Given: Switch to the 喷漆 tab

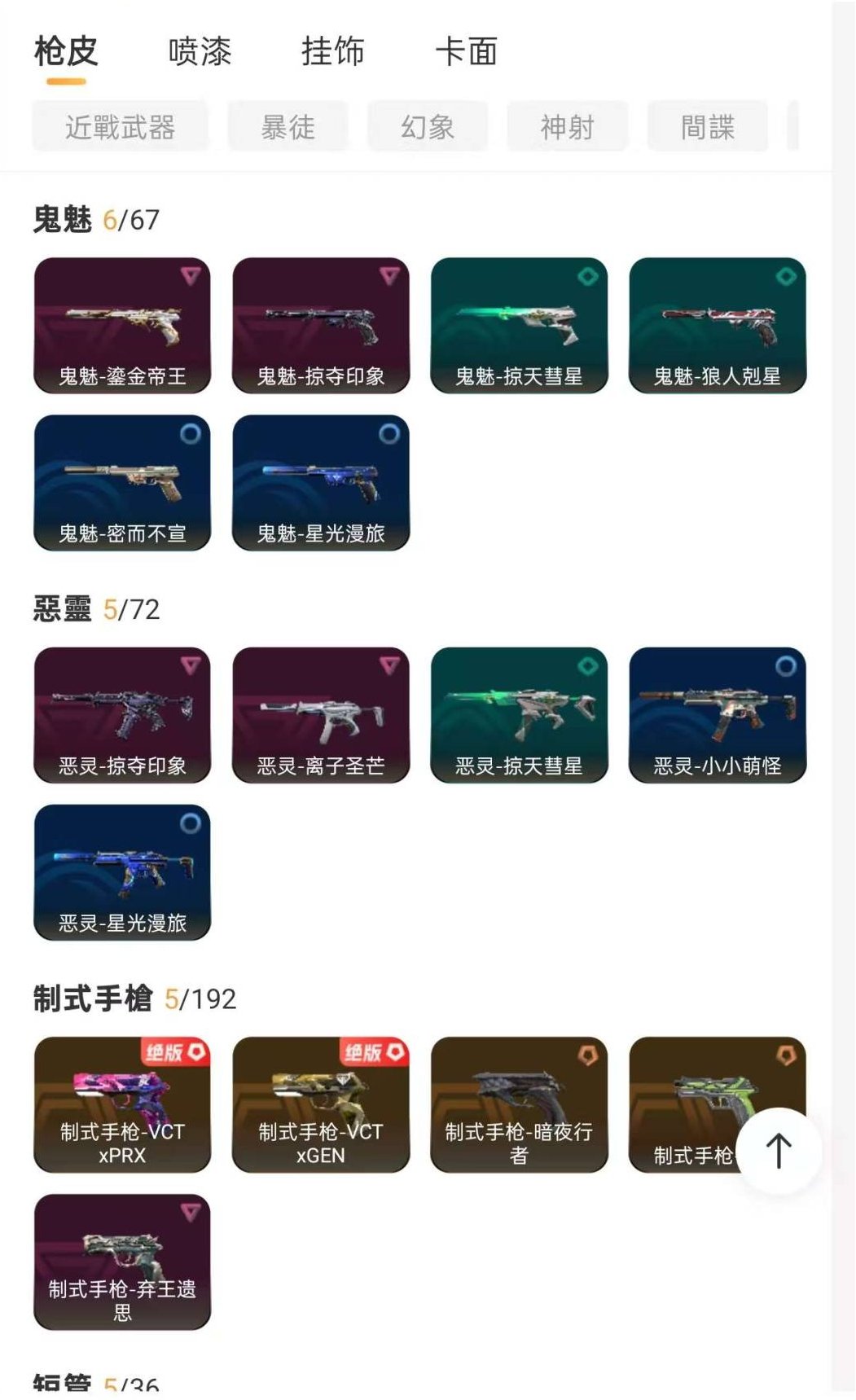Looking at the screenshot, I should pos(200,51).
